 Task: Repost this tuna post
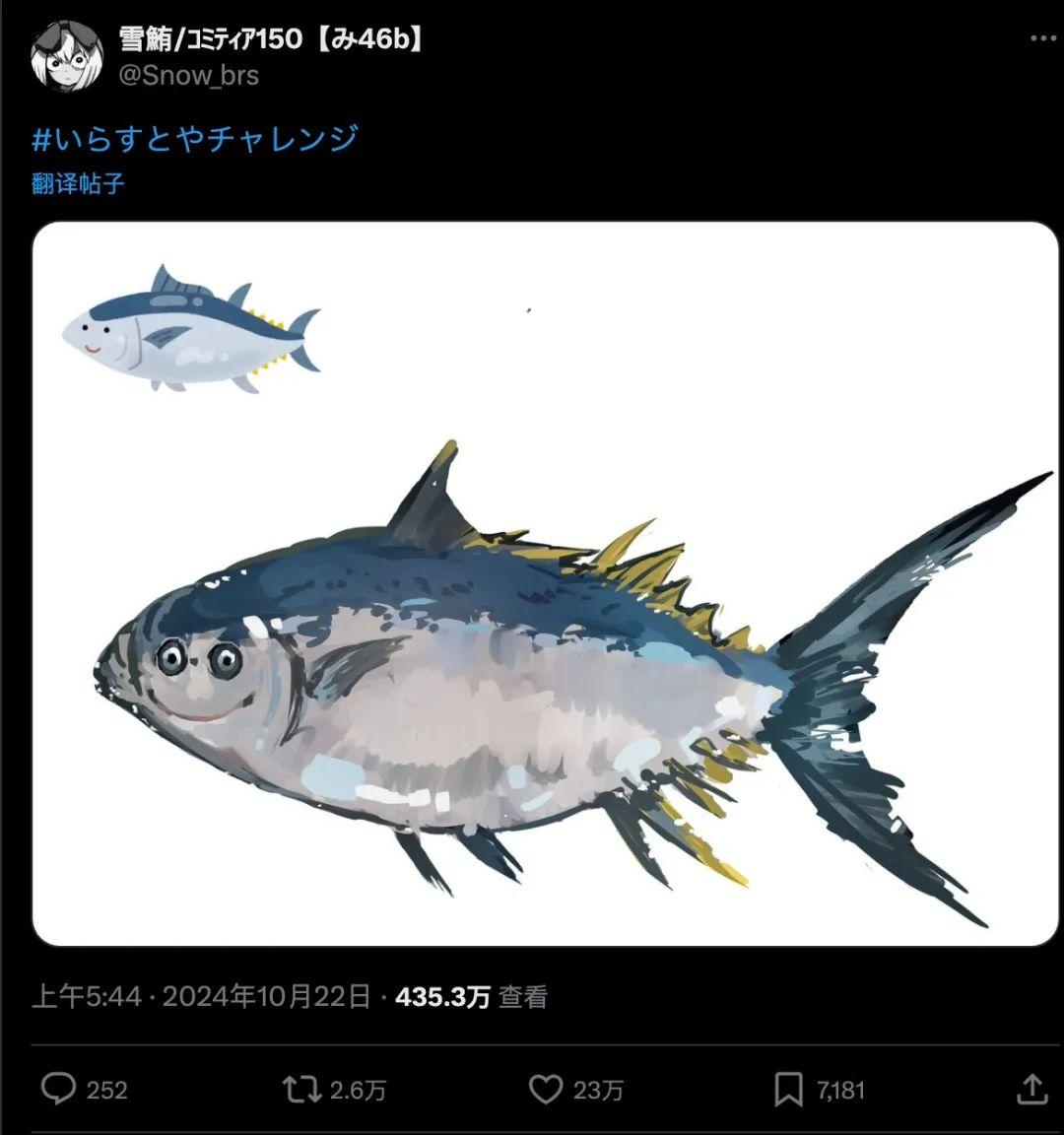tap(301, 1089)
